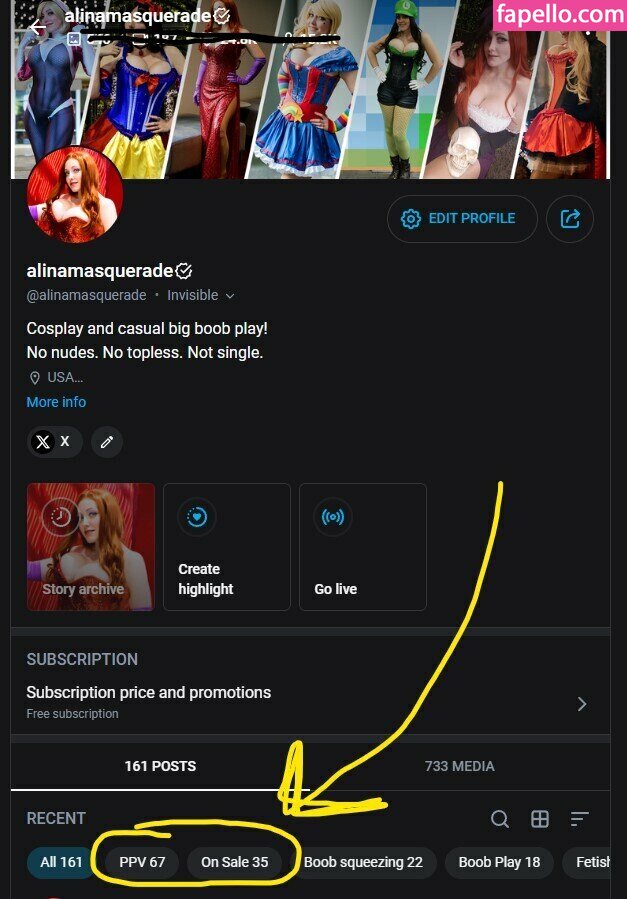The width and height of the screenshot is (627, 899).
Task: Filter by the On Sale 35 chip
Action: pos(234,862)
